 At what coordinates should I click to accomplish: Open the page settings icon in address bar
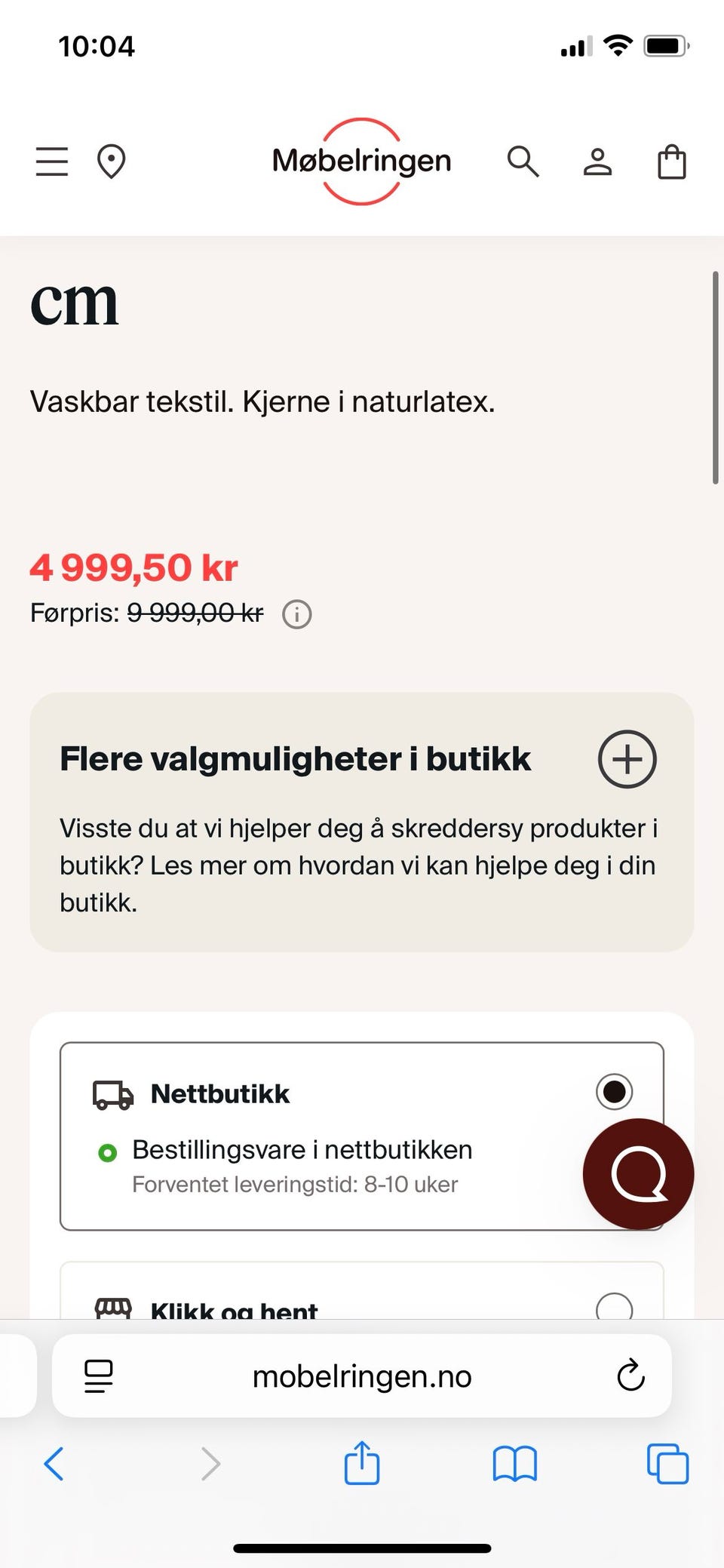97,1376
